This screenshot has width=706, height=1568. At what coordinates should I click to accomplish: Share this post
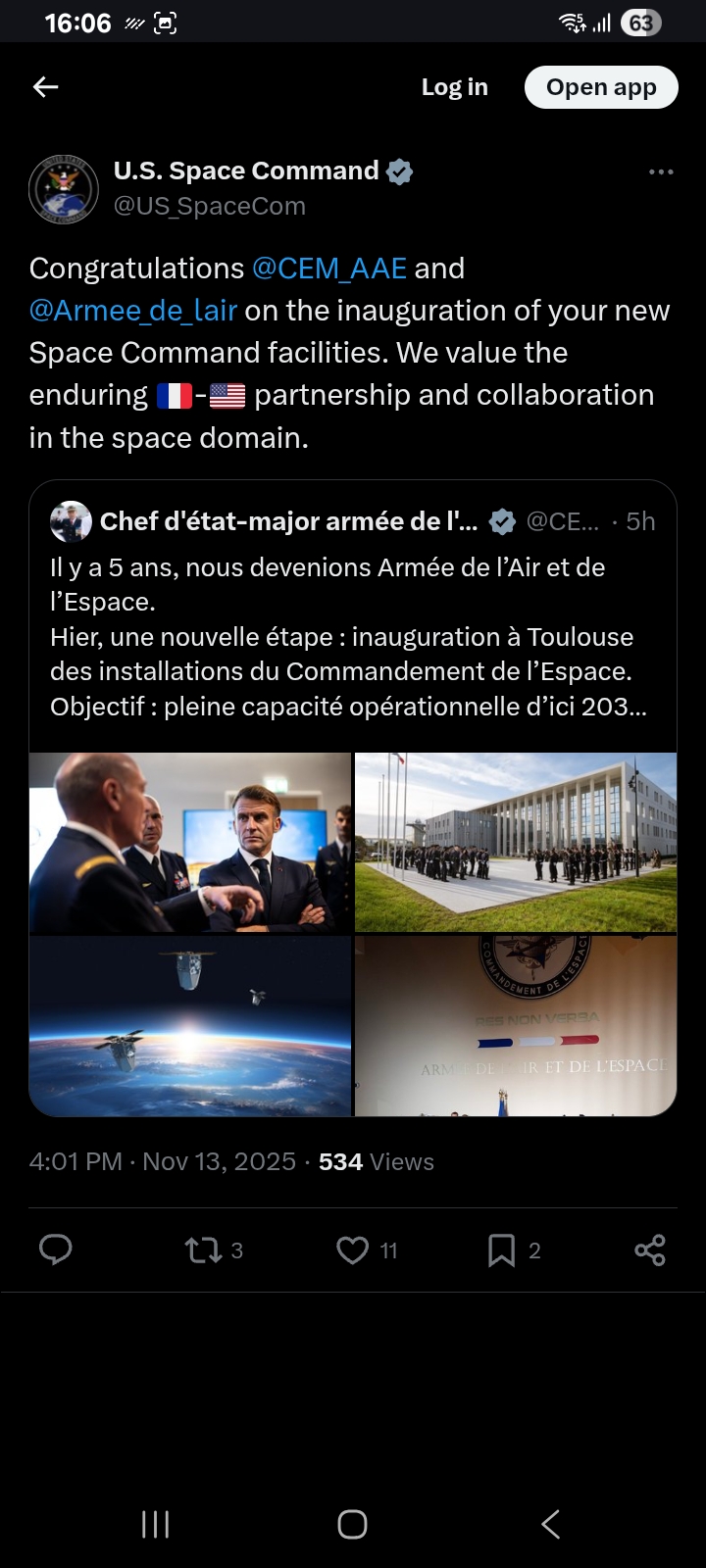point(649,1249)
